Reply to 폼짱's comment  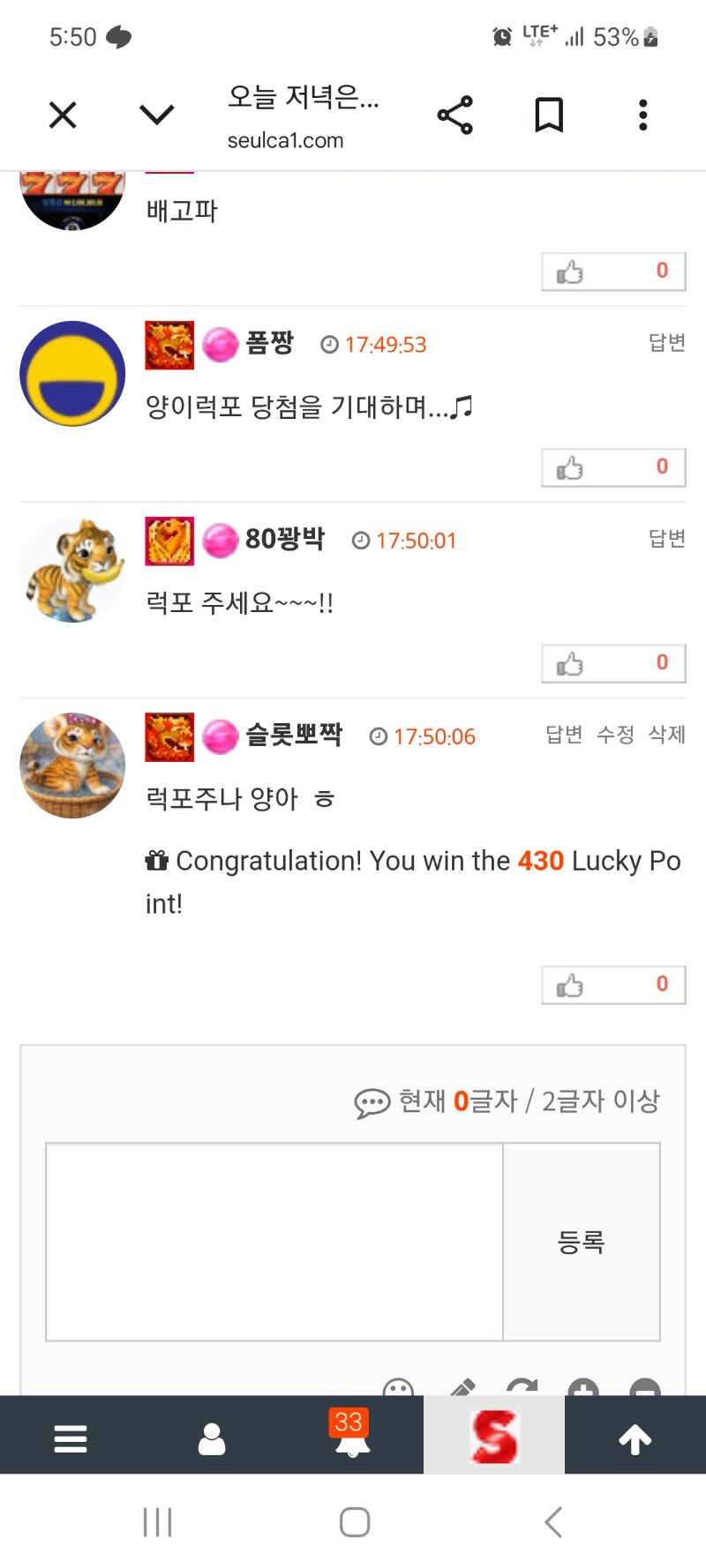coord(666,342)
